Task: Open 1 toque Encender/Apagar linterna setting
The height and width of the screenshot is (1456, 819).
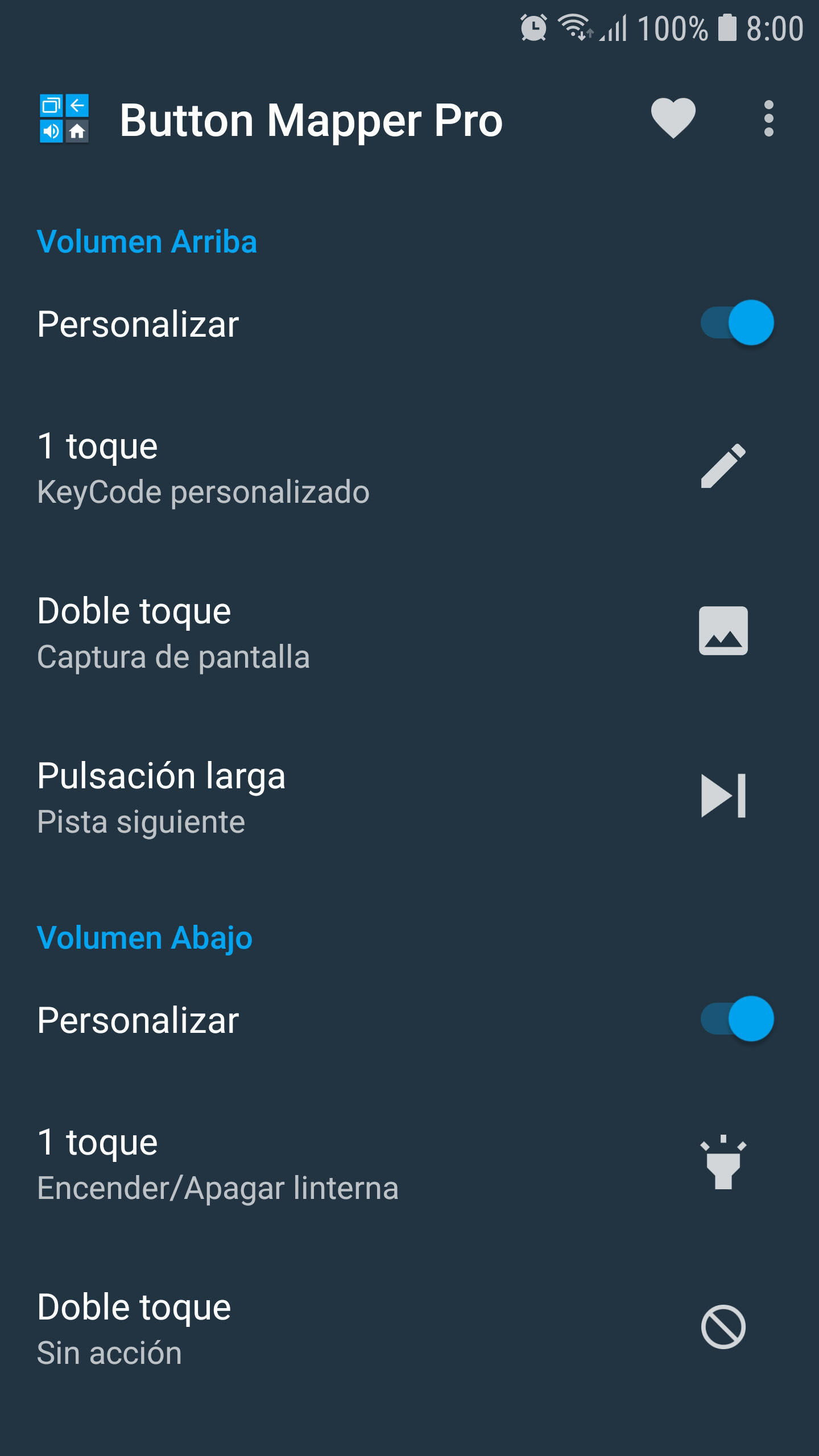Action: click(409, 1164)
